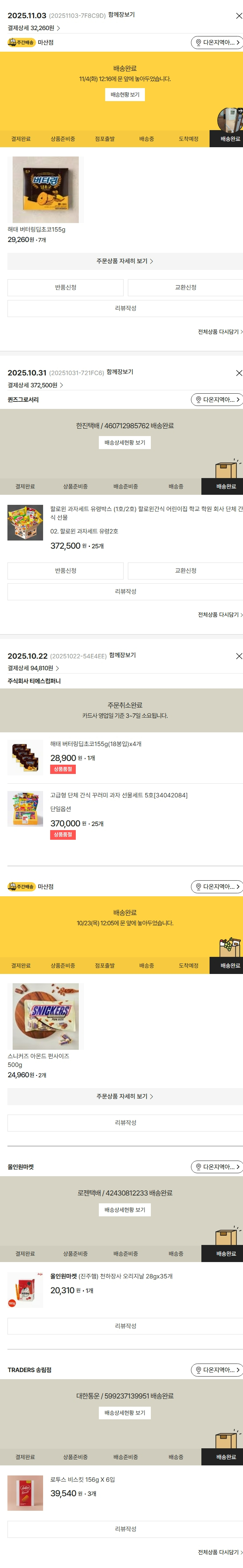This screenshot has height=1568, width=243.
Task: Request return for the 2025.11.03 order
Action: (65, 287)
